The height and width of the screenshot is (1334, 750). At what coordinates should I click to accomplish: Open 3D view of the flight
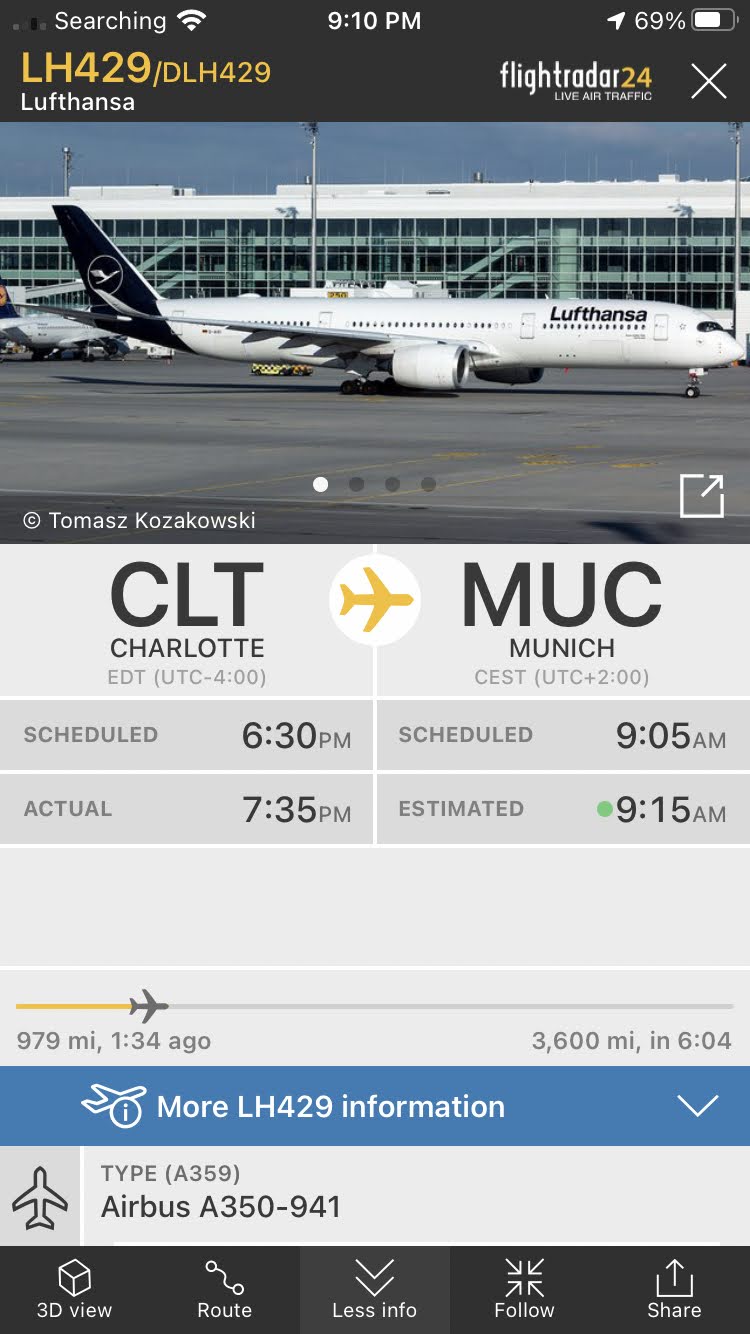click(x=75, y=1290)
